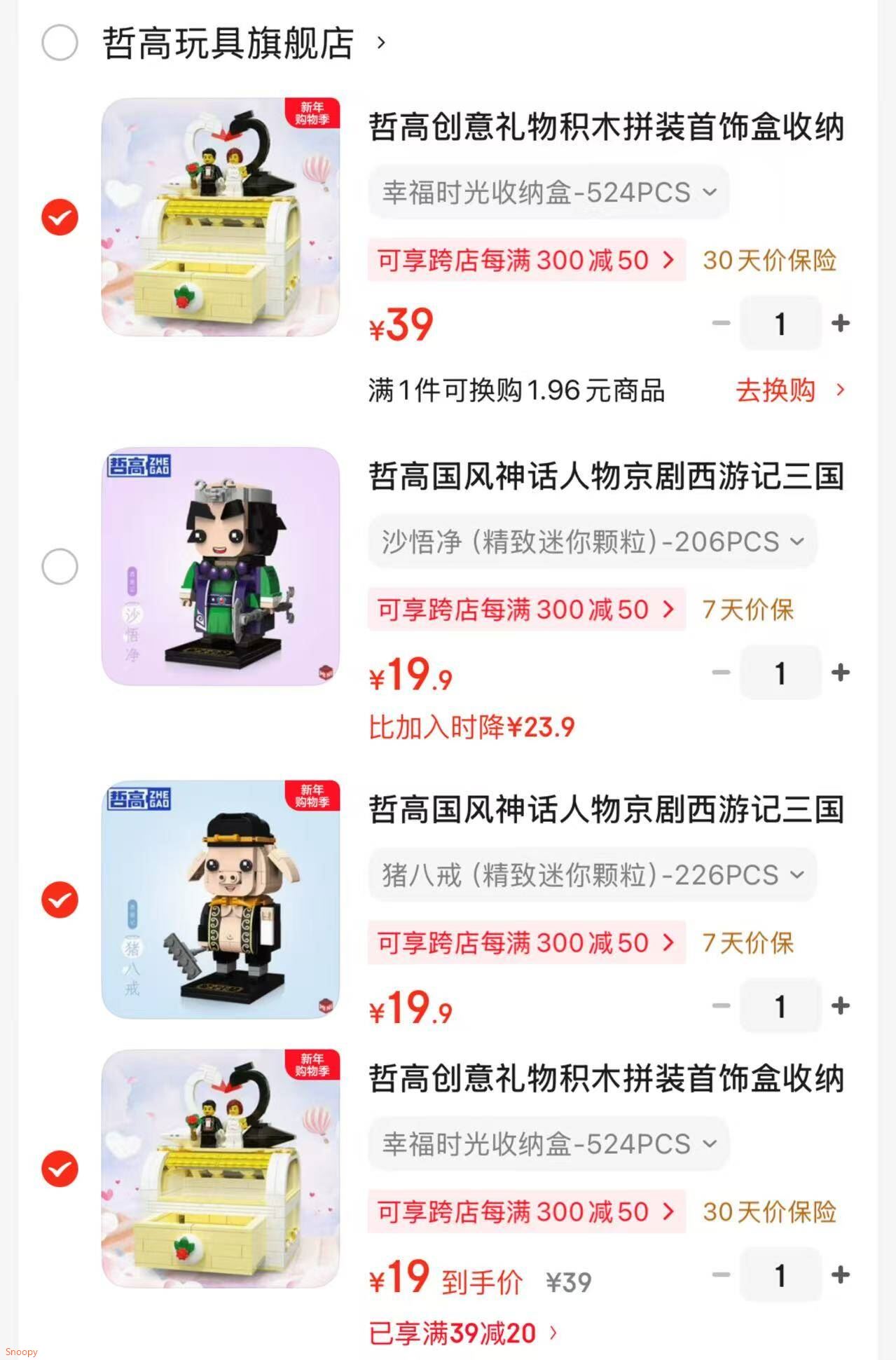This screenshot has width=896, height=1360.
Task: Increase quantity of the 猪八戒 figure
Action: (x=840, y=1005)
